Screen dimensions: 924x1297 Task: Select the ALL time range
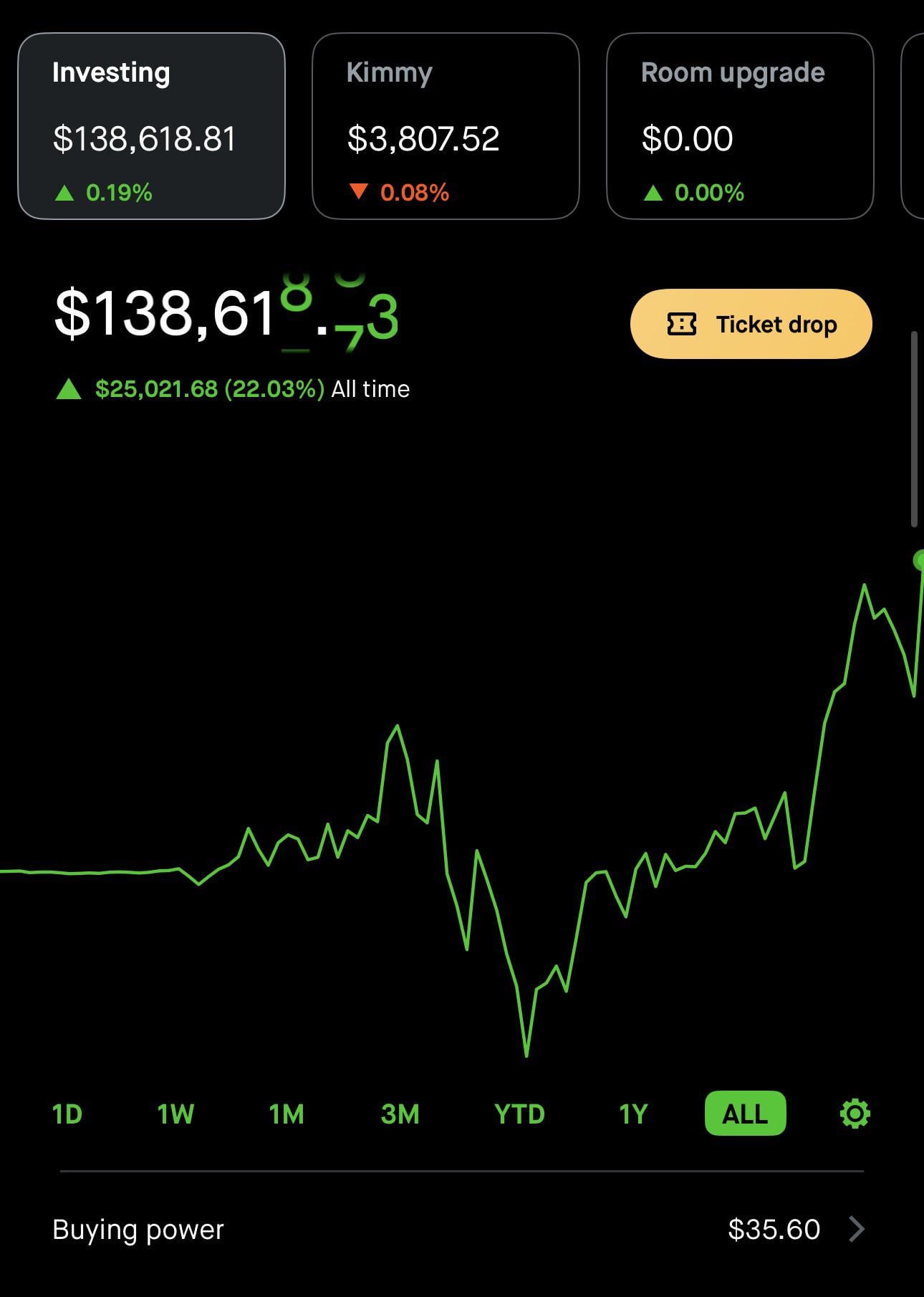[x=745, y=1114]
